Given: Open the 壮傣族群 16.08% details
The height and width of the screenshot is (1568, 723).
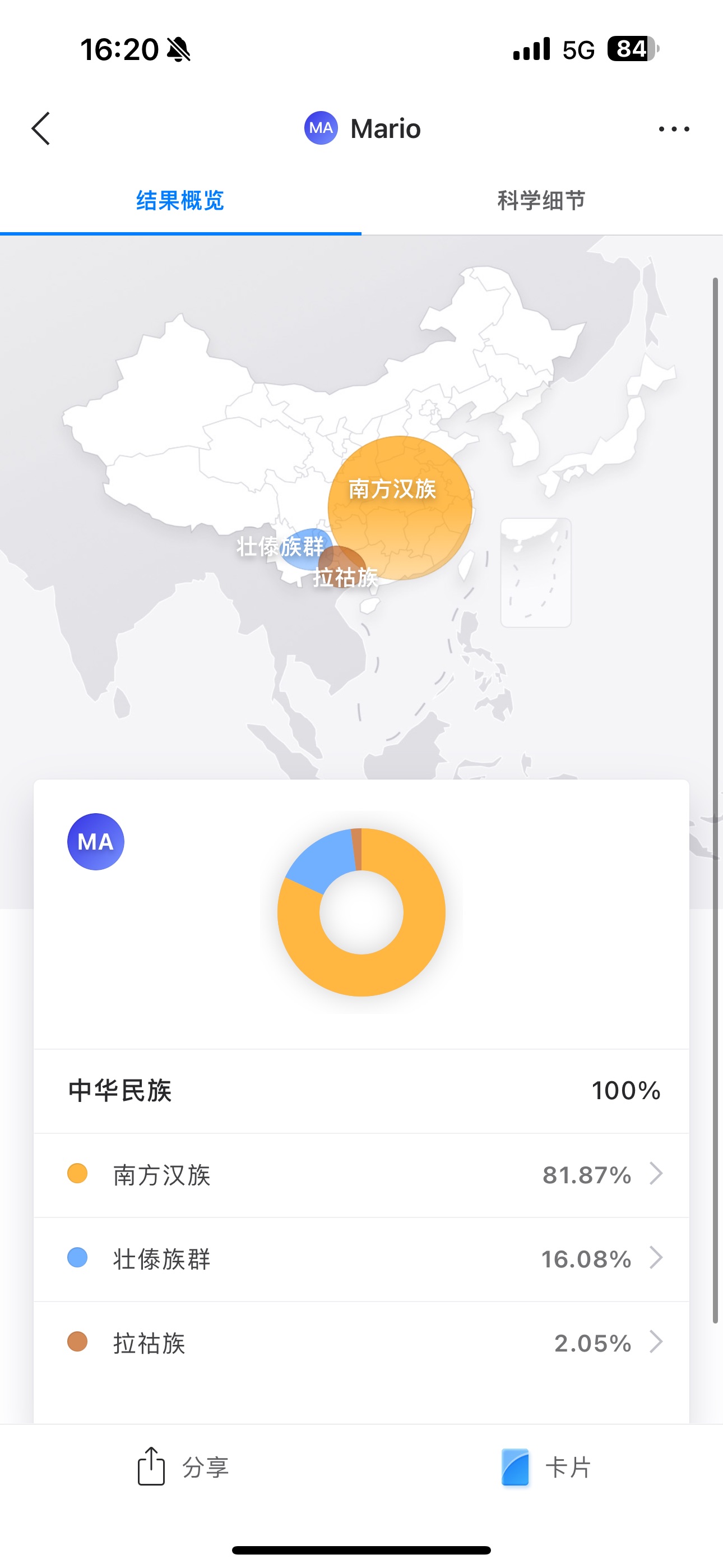Looking at the screenshot, I should tap(361, 1259).
